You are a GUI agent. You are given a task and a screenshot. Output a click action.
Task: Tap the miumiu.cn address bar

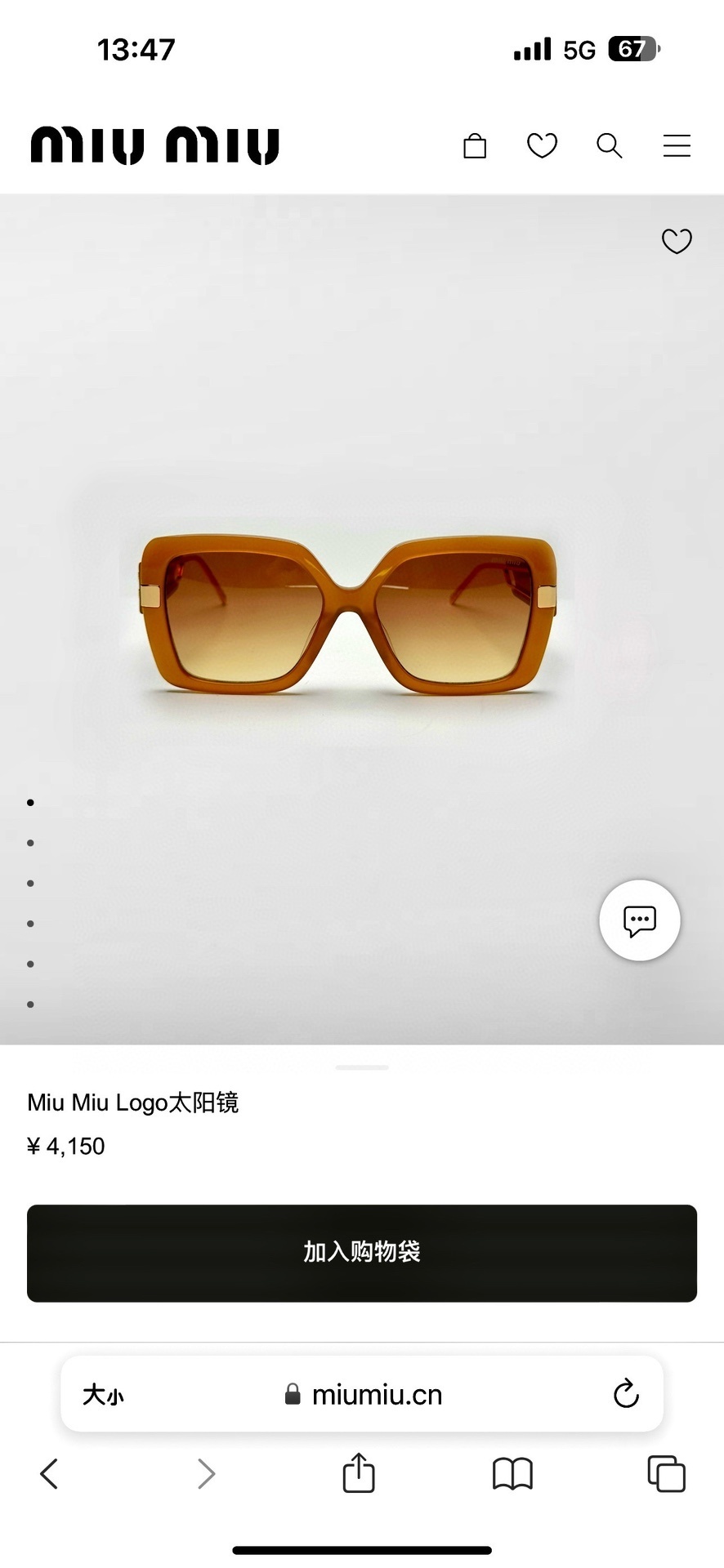pyautogui.click(x=377, y=1395)
